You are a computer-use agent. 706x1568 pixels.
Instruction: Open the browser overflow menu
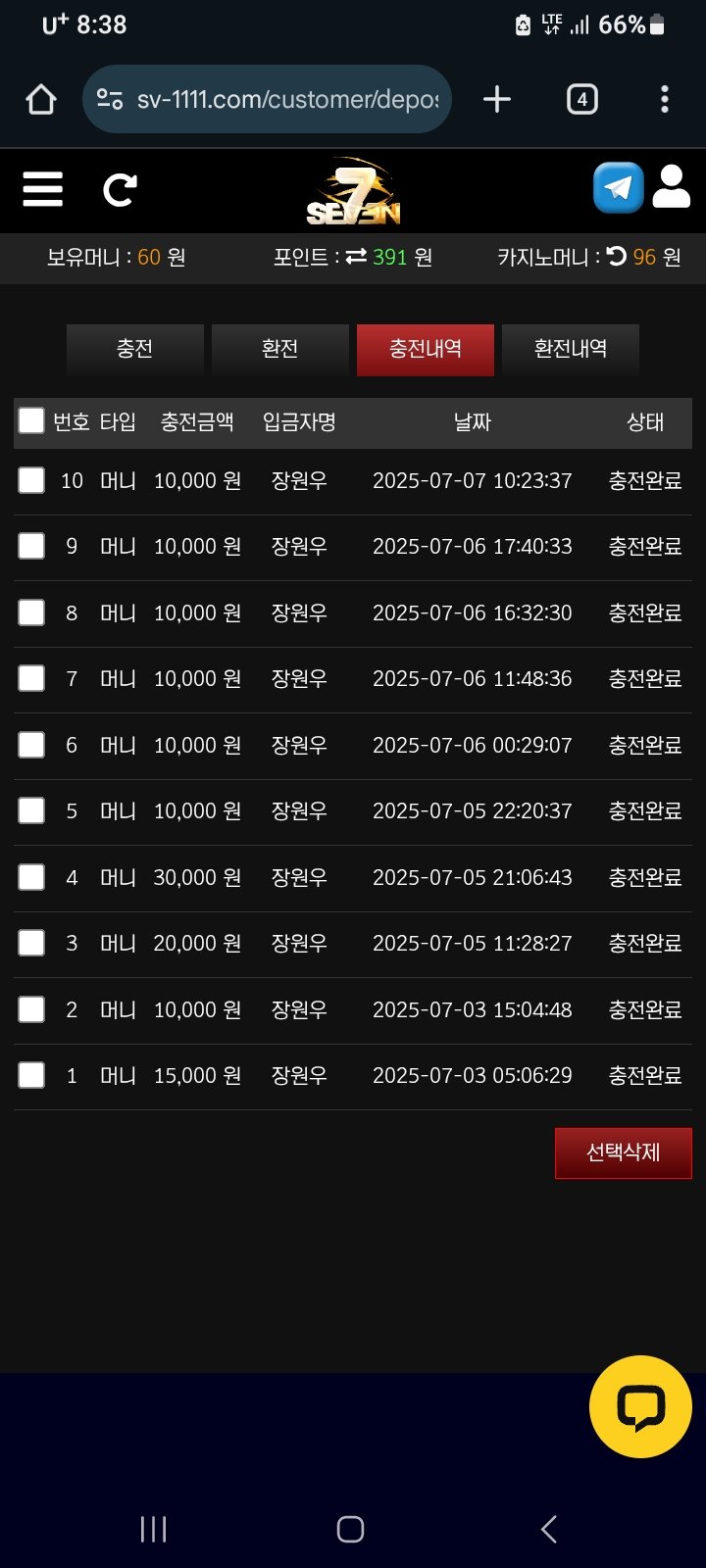[665, 99]
